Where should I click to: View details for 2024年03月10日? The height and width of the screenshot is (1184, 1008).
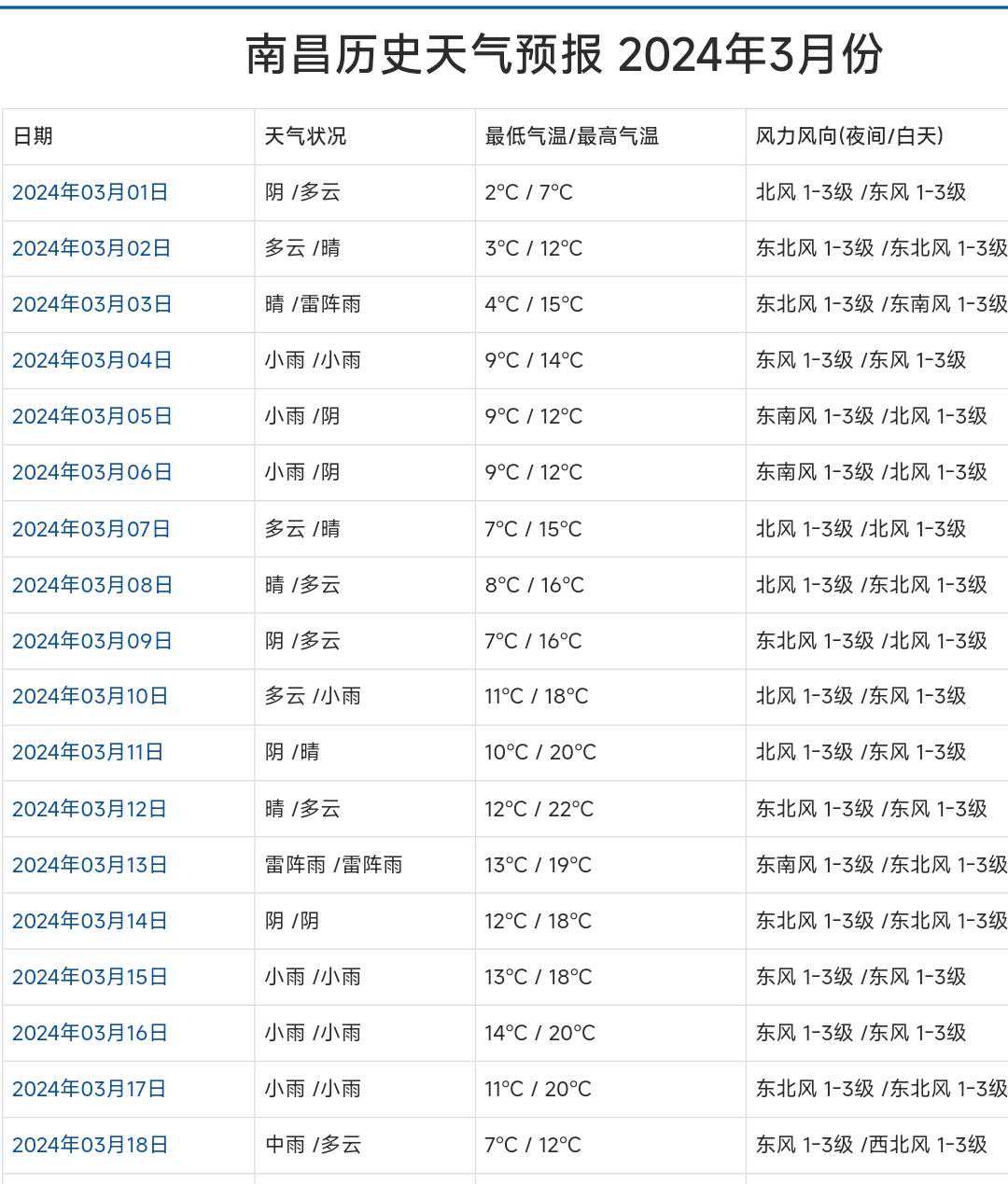point(90,696)
